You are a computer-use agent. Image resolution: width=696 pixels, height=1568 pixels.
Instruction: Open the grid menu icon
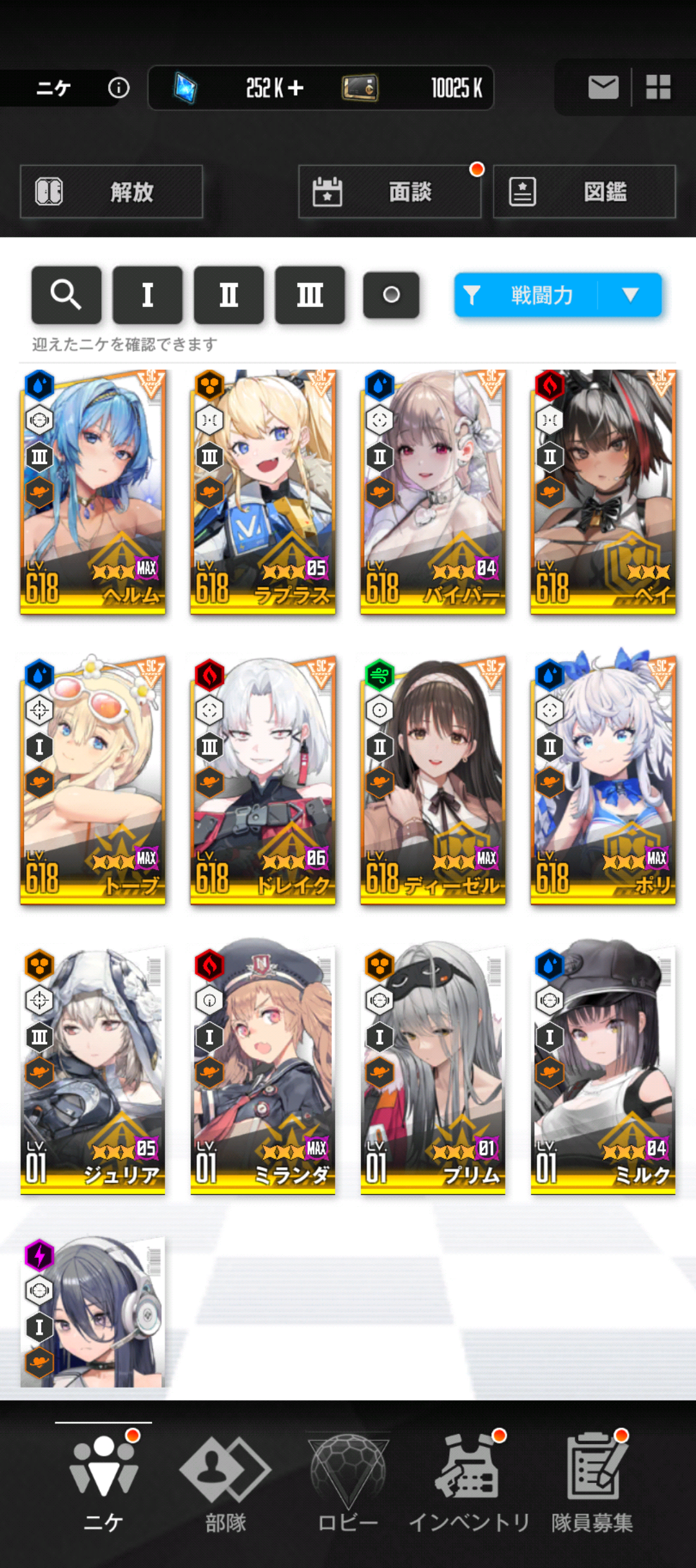point(658,87)
